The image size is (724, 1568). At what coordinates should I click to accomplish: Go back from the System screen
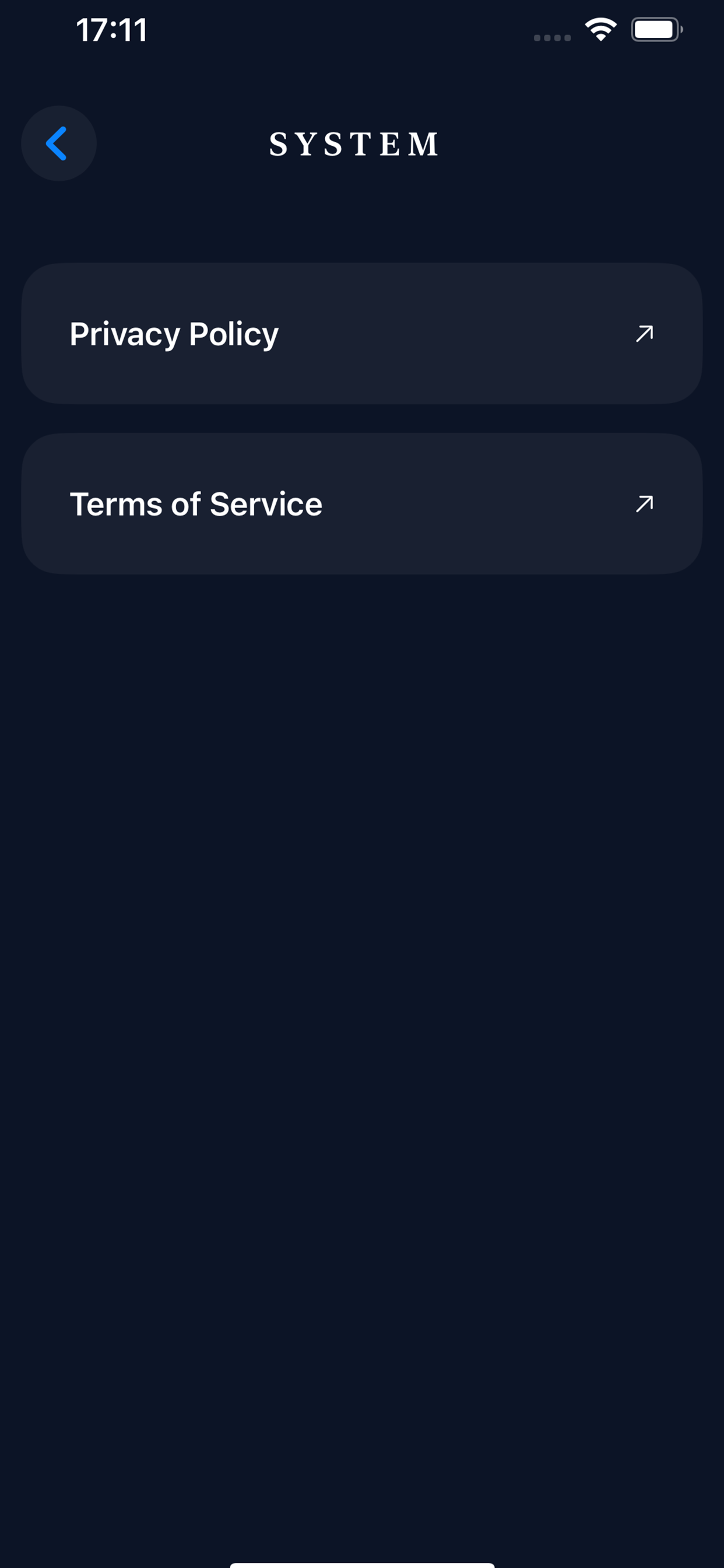point(58,143)
